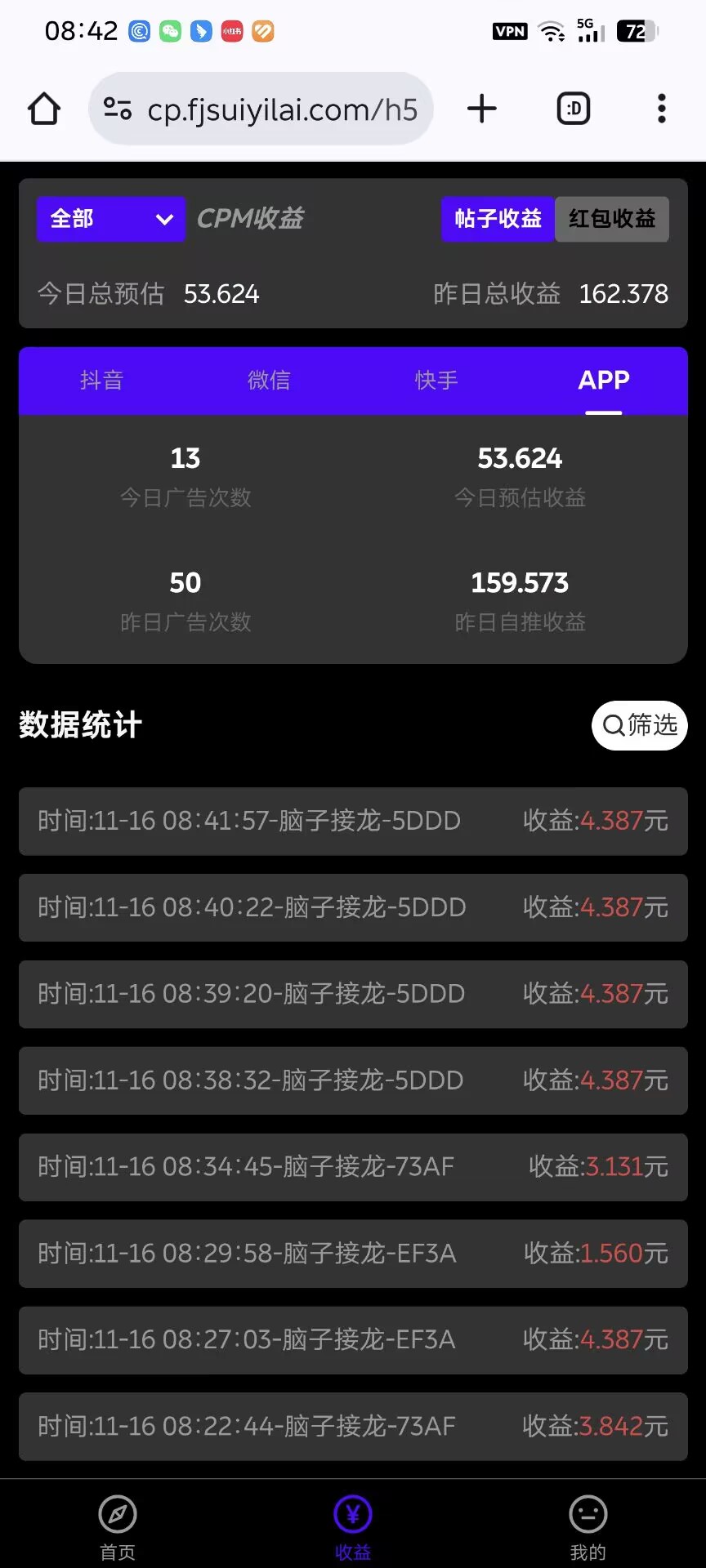Select the 微信 tab
This screenshot has height=1568, width=706.
269,380
